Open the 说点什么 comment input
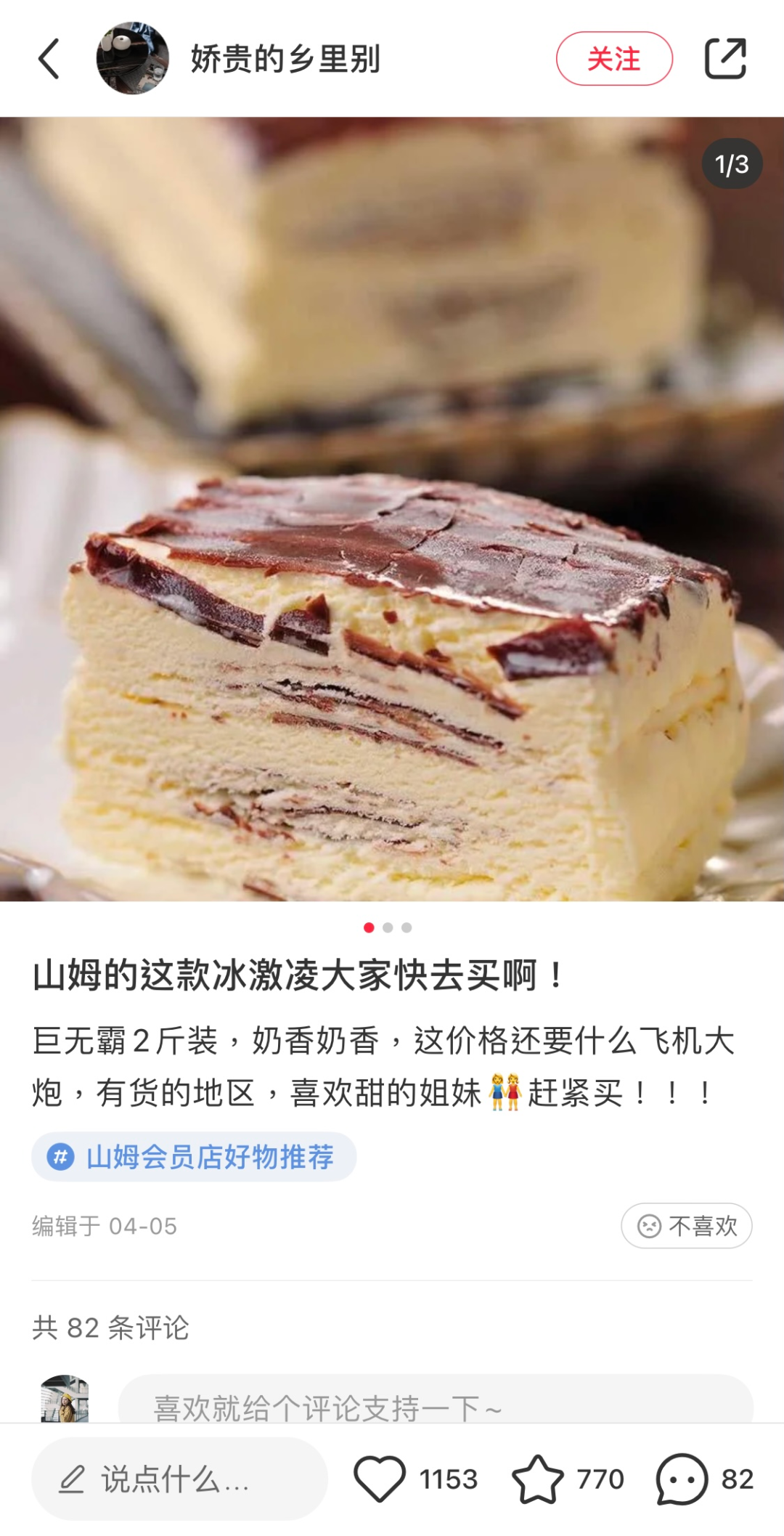The width and height of the screenshot is (784, 1536). 179,1479
